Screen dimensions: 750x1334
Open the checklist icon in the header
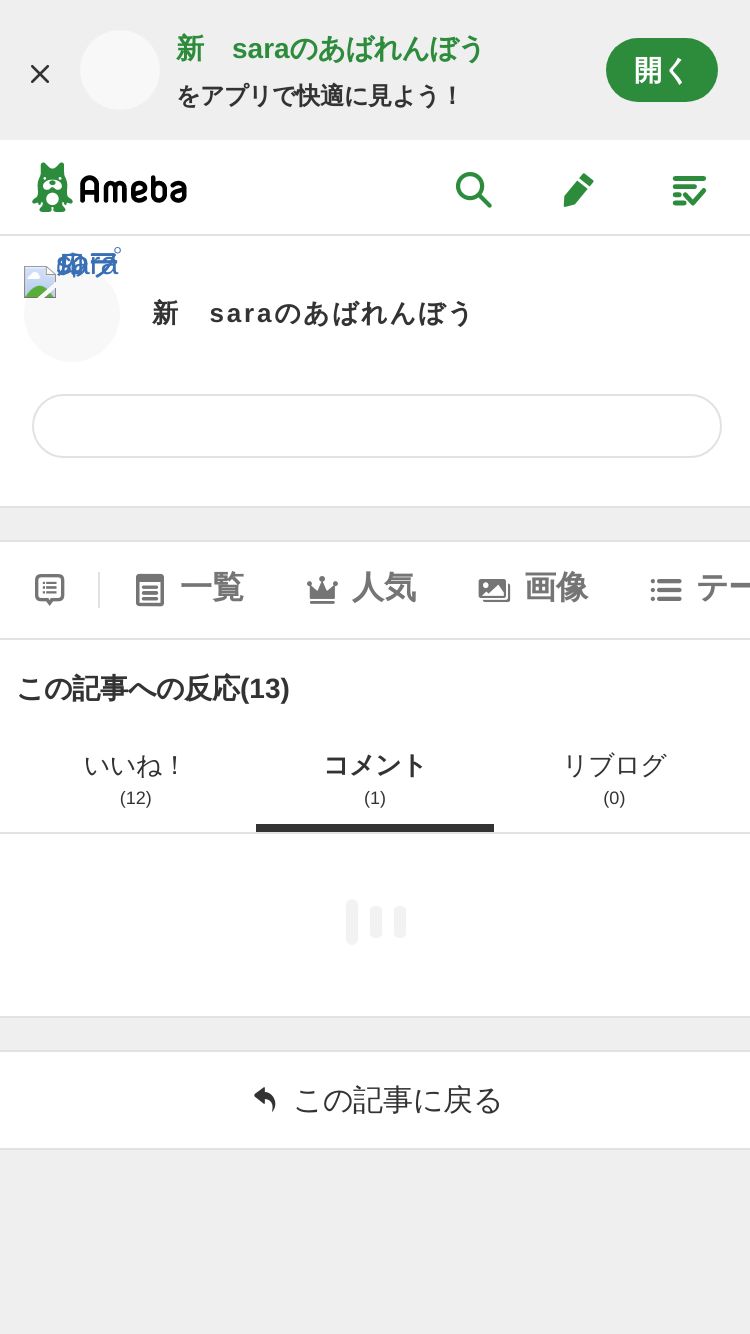click(688, 189)
